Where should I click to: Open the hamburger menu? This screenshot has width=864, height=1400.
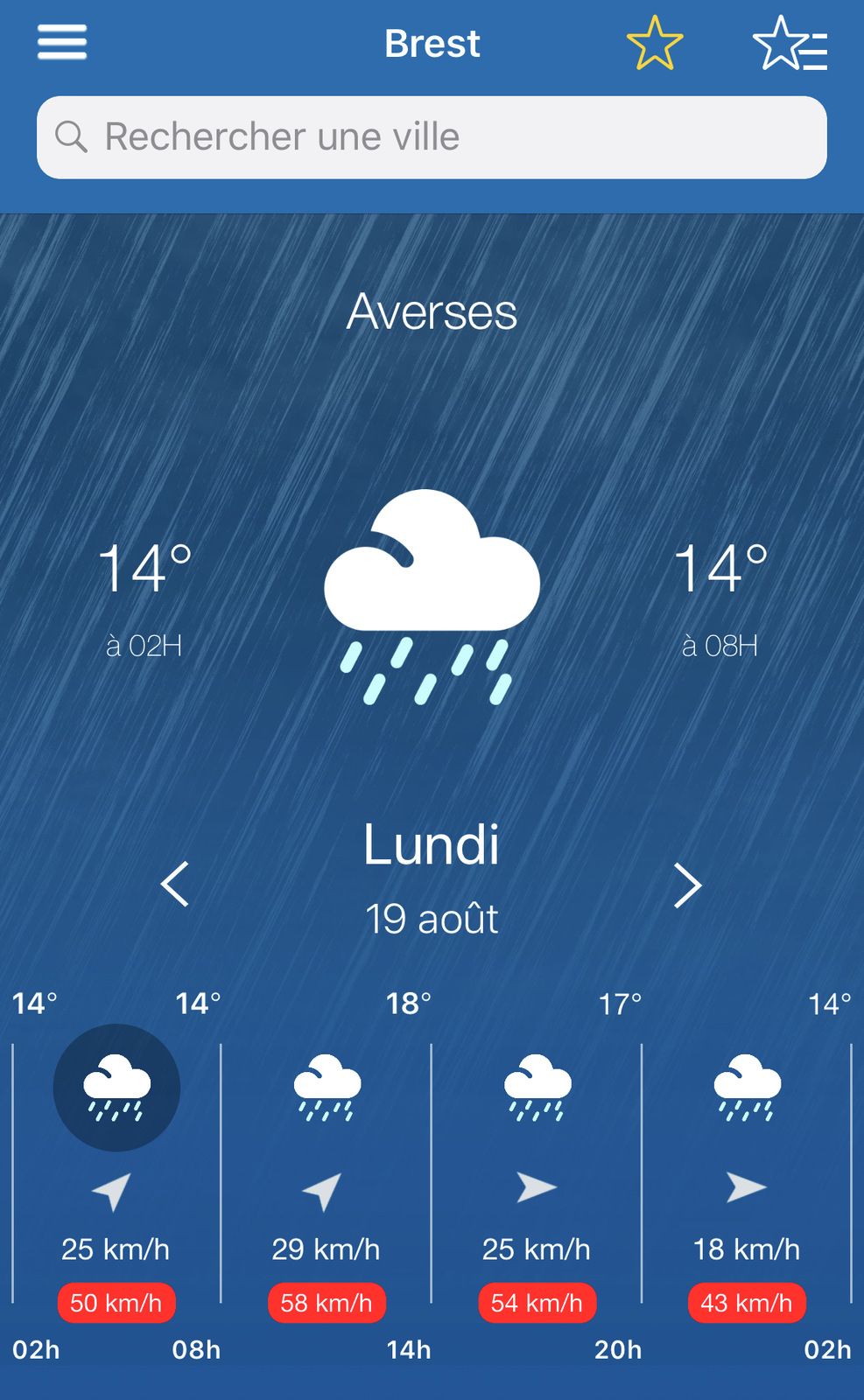click(x=62, y=43)
